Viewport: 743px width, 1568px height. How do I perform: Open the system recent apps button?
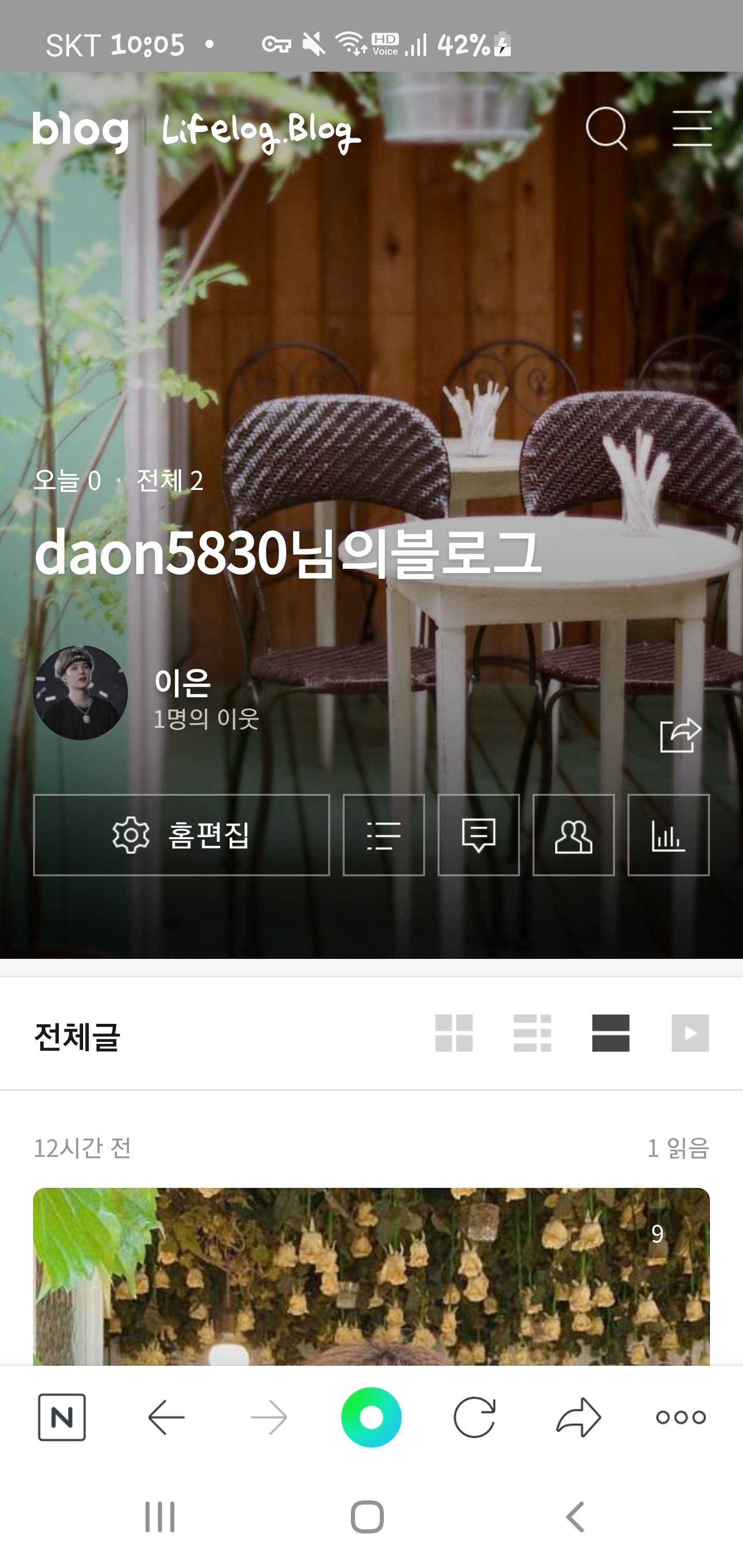159,1516
